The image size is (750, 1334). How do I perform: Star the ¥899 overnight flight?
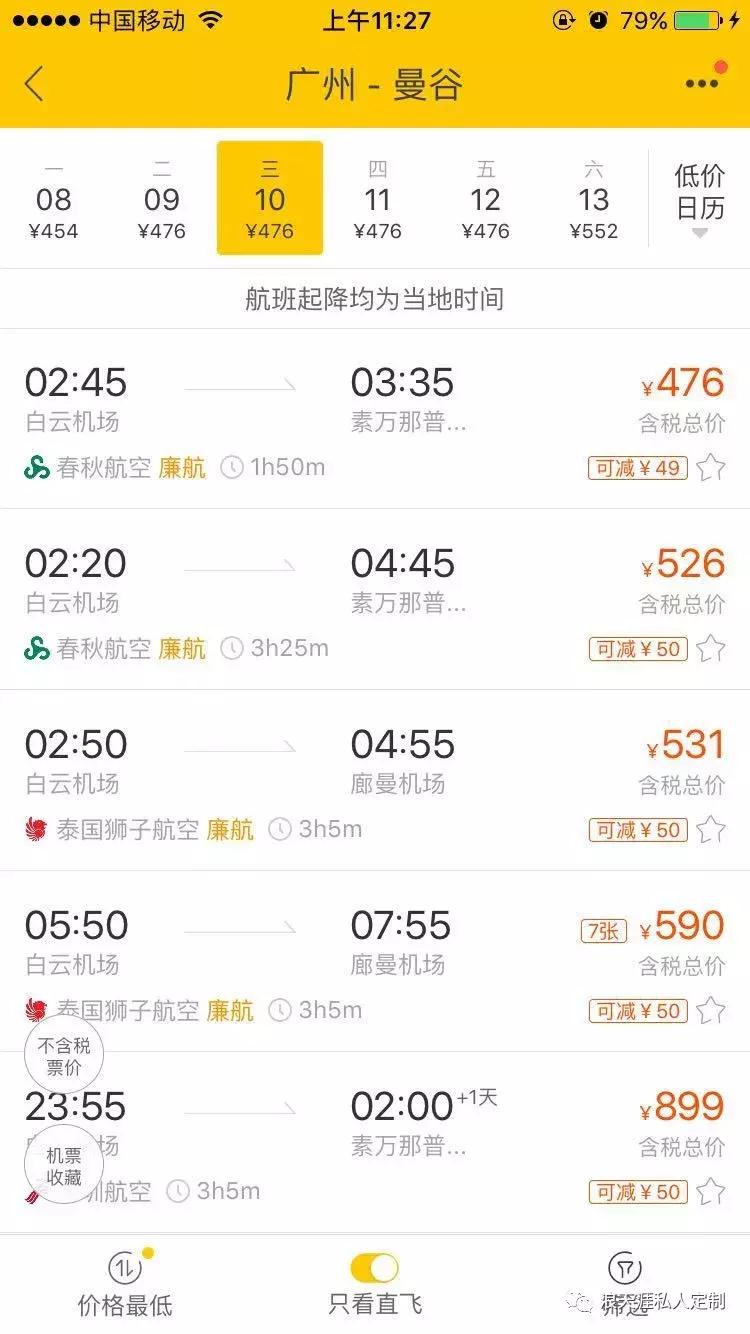click(711, 1191)
